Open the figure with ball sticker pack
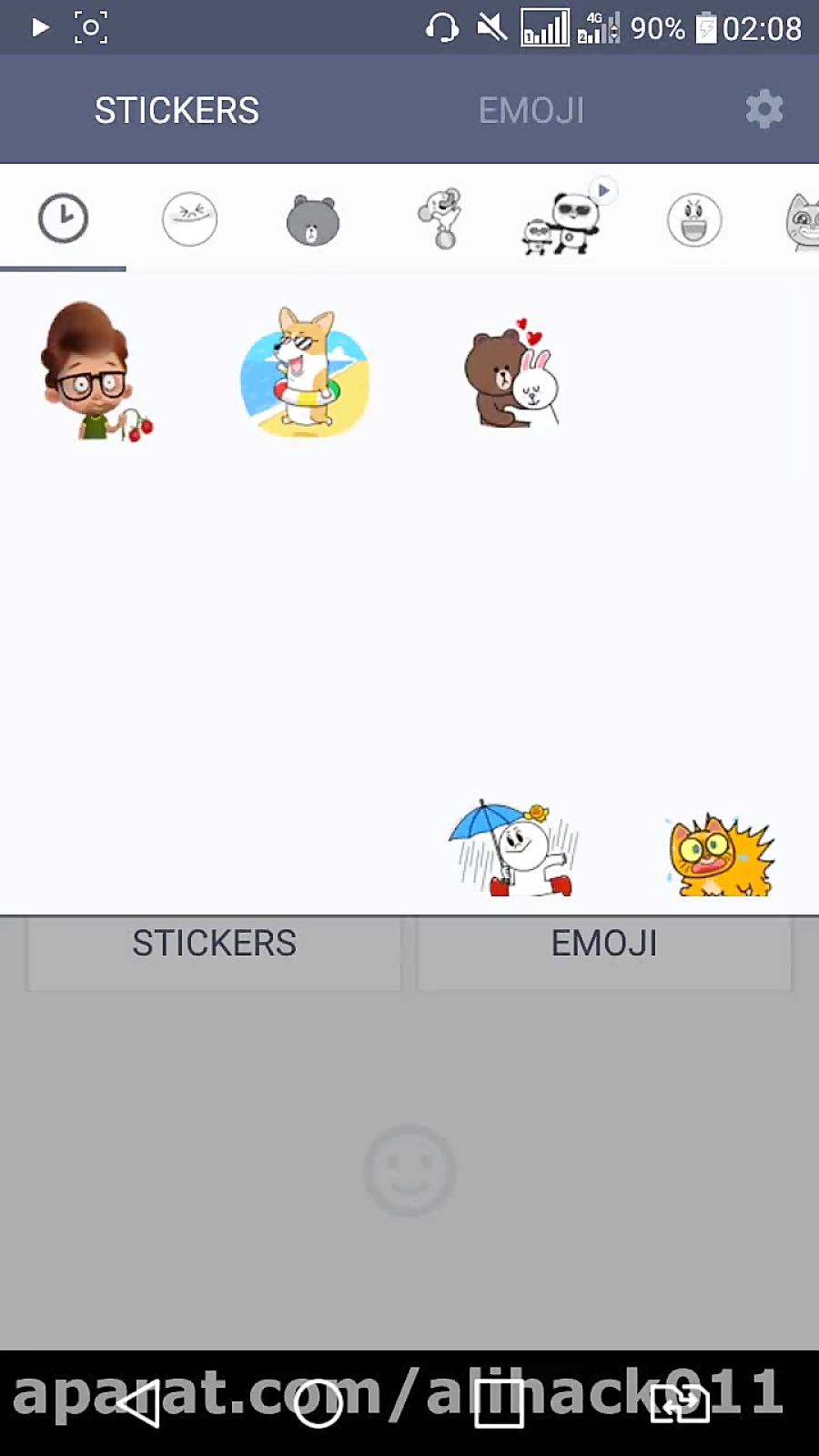The height and width of the screenshot is (1456, 819). (441, 218)
